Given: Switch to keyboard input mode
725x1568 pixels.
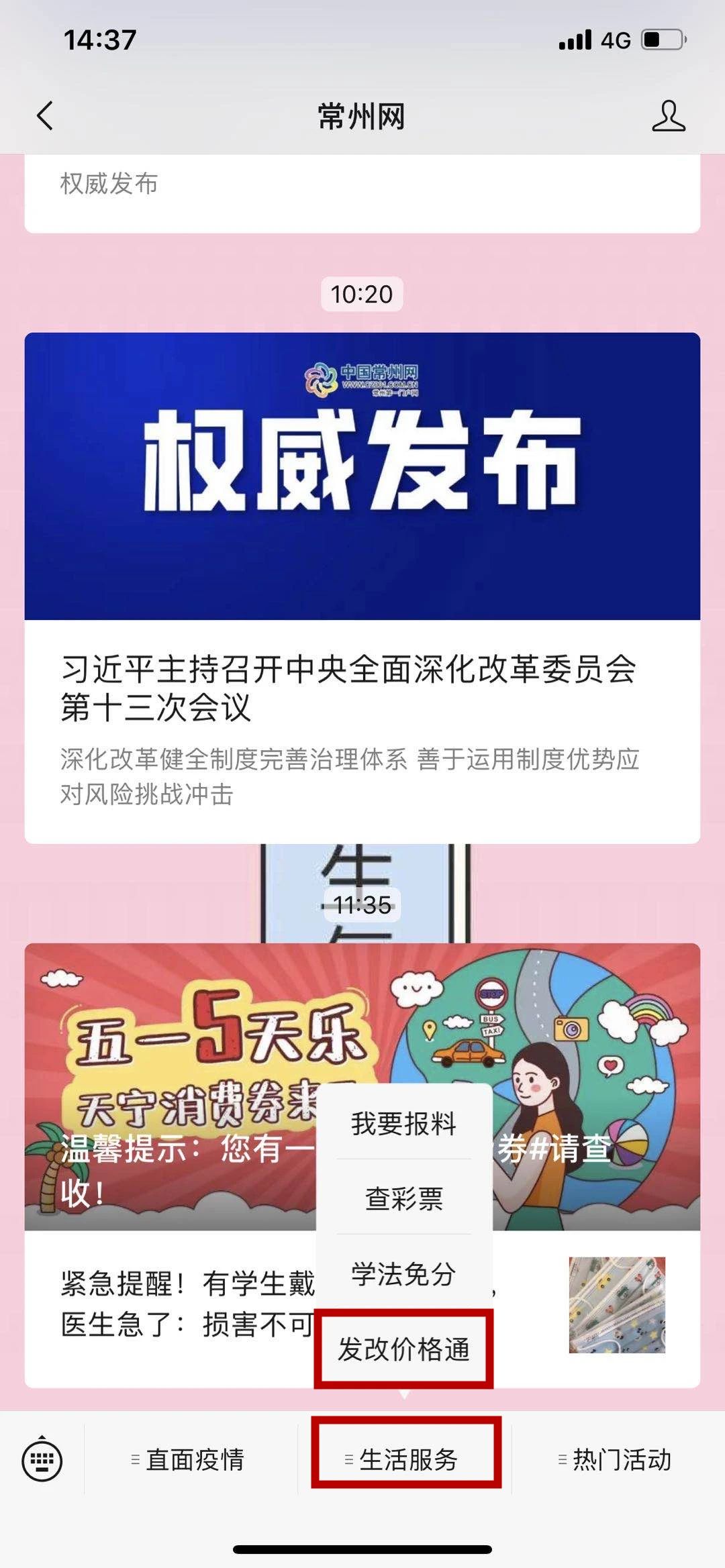Looking at the screenshot, I should click(x=42, y=1460).
